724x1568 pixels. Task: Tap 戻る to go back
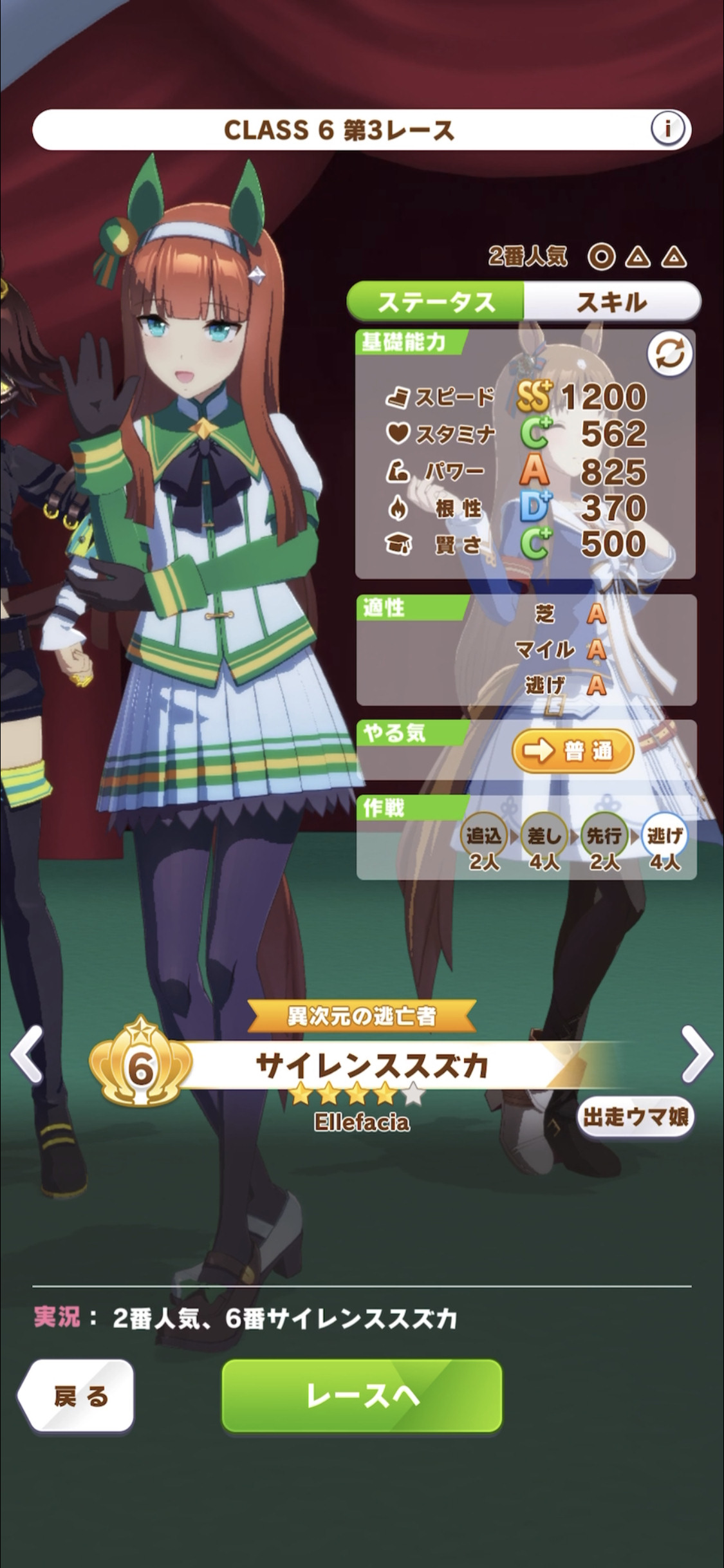[76, 1395]
